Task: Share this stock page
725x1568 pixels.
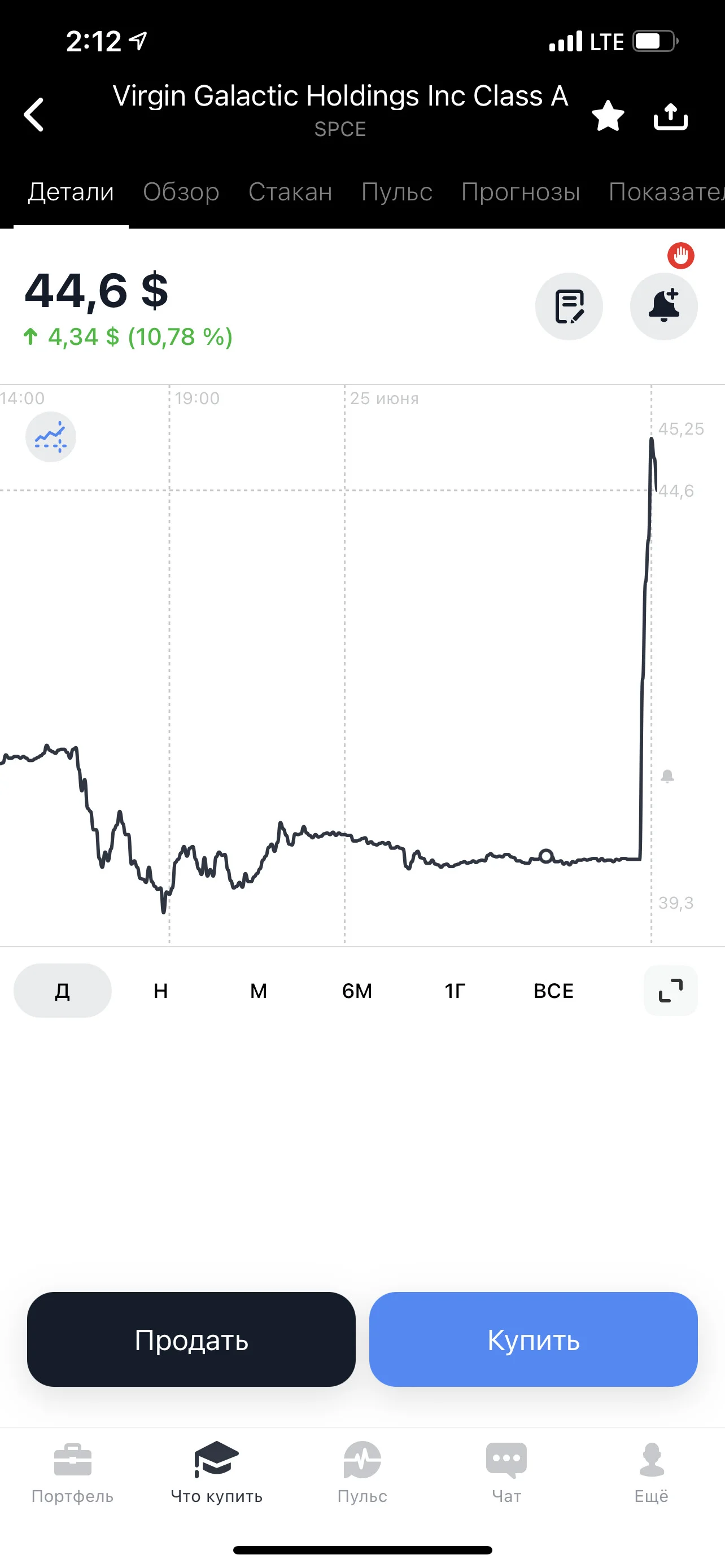Action: 671,116
